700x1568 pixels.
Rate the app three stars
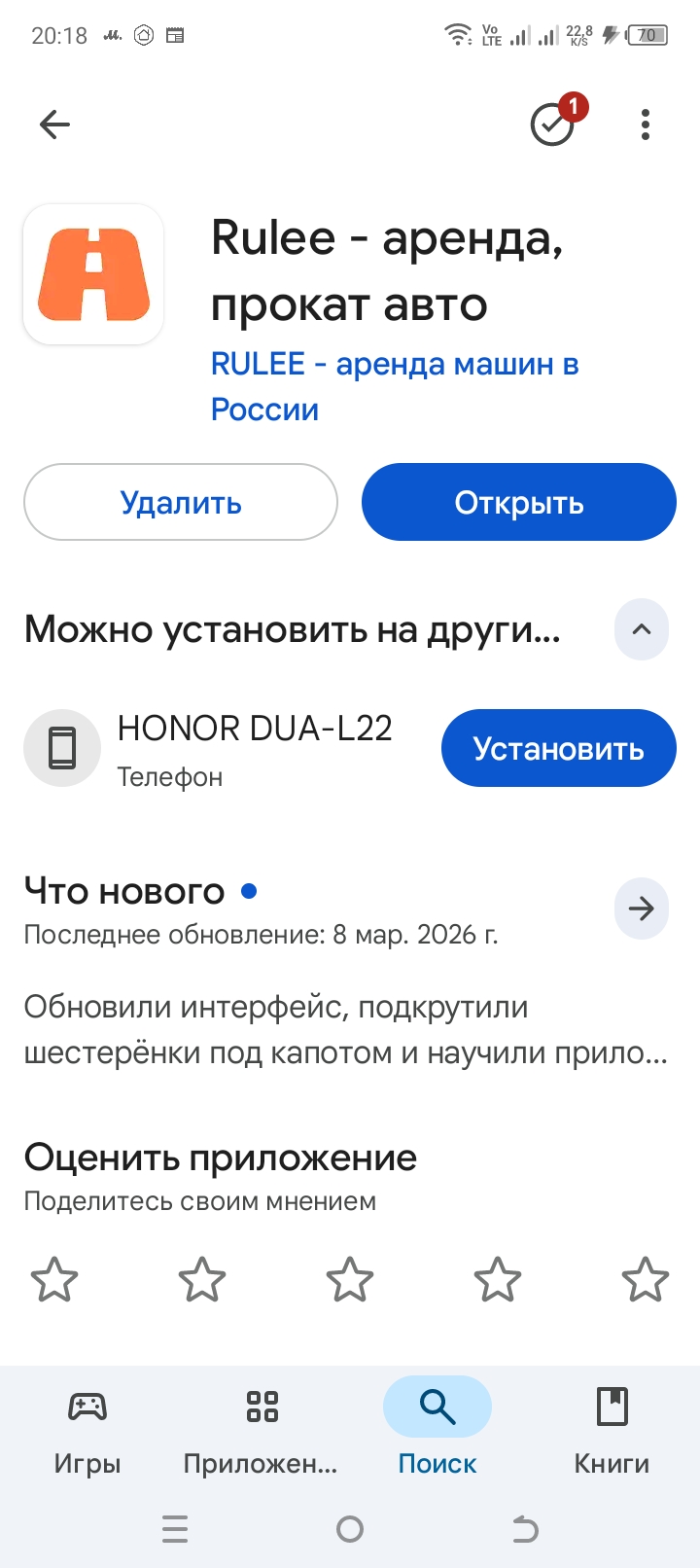point(350,1279)
